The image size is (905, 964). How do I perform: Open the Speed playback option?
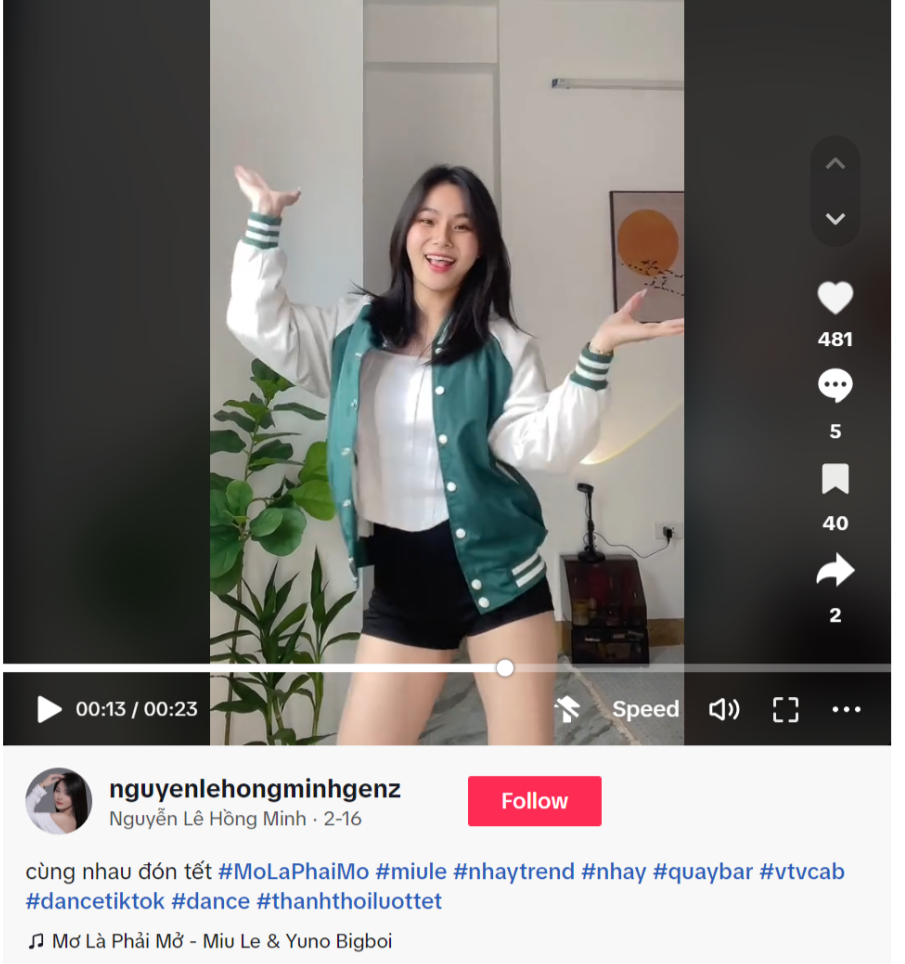[645, 709]
